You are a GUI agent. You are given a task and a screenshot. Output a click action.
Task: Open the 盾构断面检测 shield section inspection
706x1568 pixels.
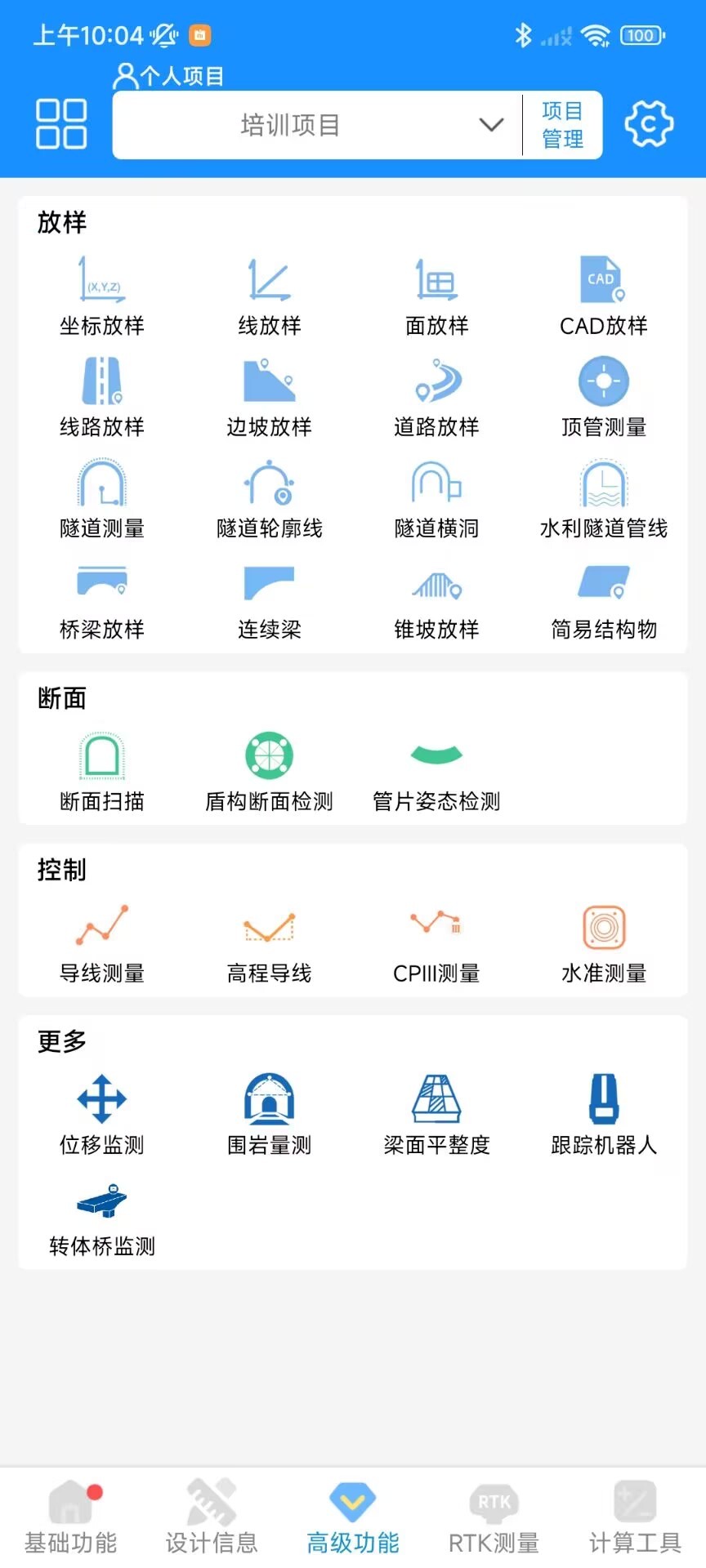pos(267,772)
